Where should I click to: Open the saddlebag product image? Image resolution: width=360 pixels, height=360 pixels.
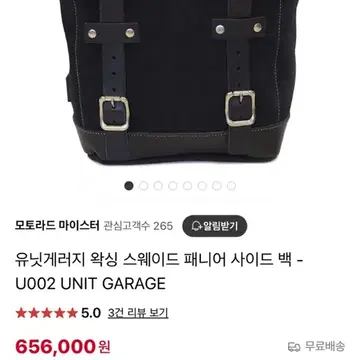[x=180, y=82]
